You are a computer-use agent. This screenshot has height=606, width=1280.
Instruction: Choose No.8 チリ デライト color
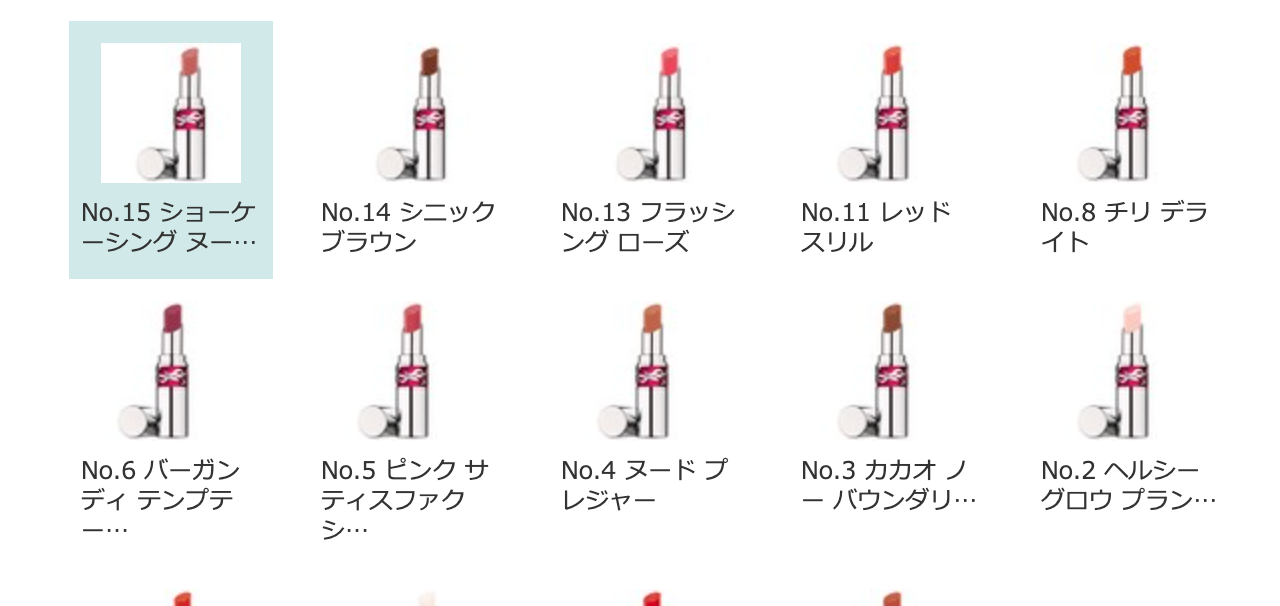coord(1131,113)
